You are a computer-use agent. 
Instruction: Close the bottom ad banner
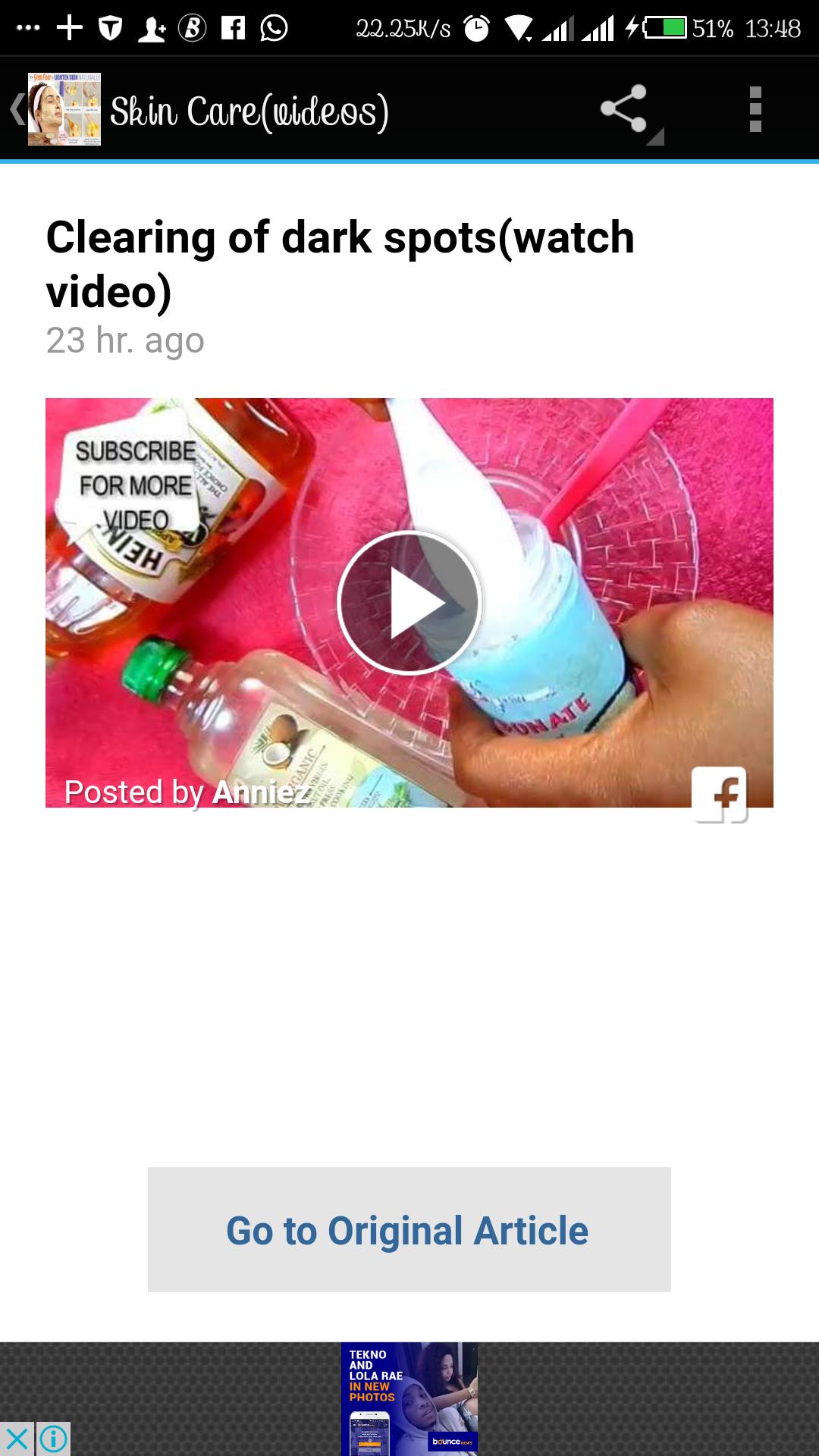coord(17,1439)
